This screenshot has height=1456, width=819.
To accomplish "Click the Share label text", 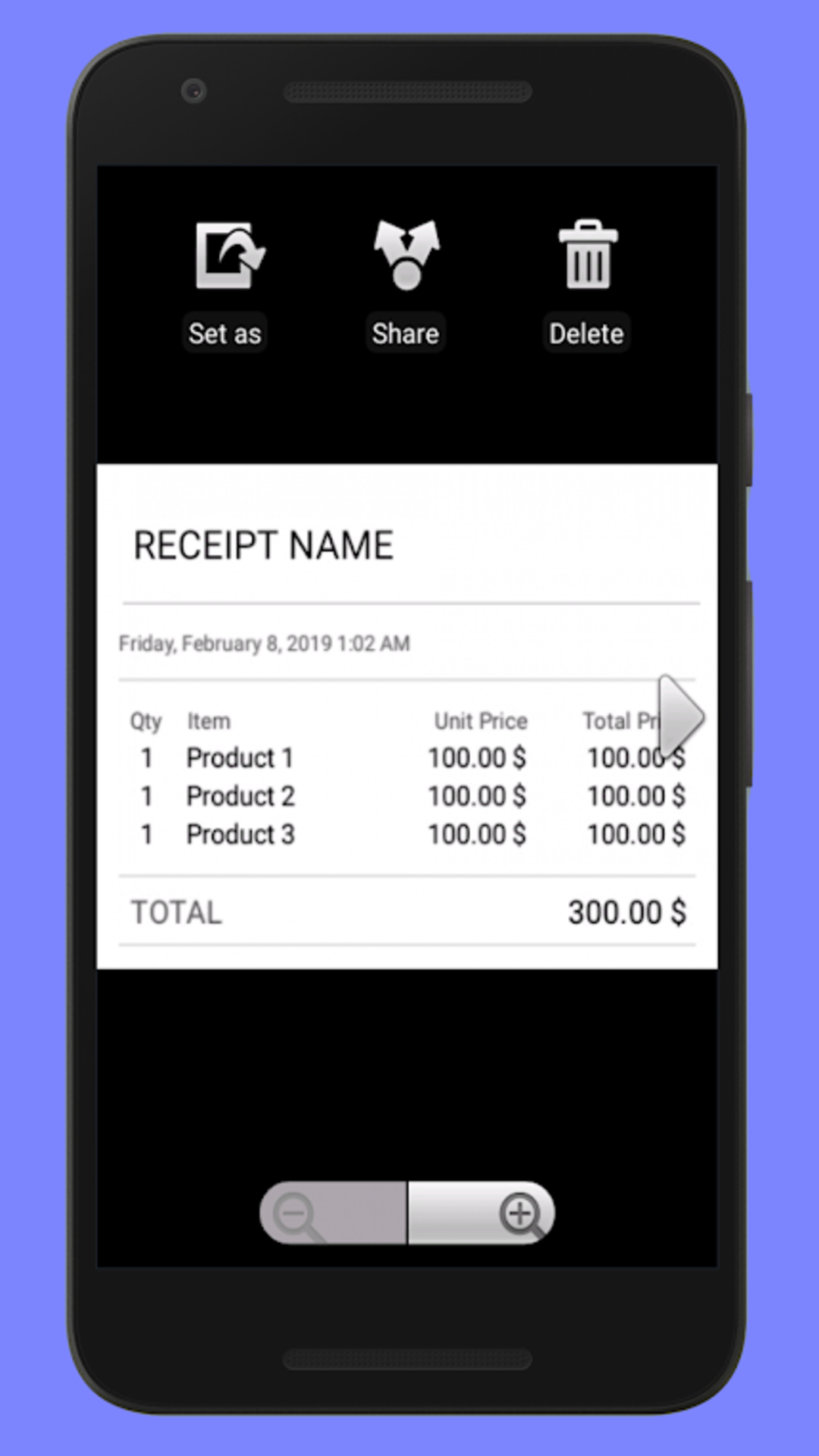I will [x=405, y=333].
